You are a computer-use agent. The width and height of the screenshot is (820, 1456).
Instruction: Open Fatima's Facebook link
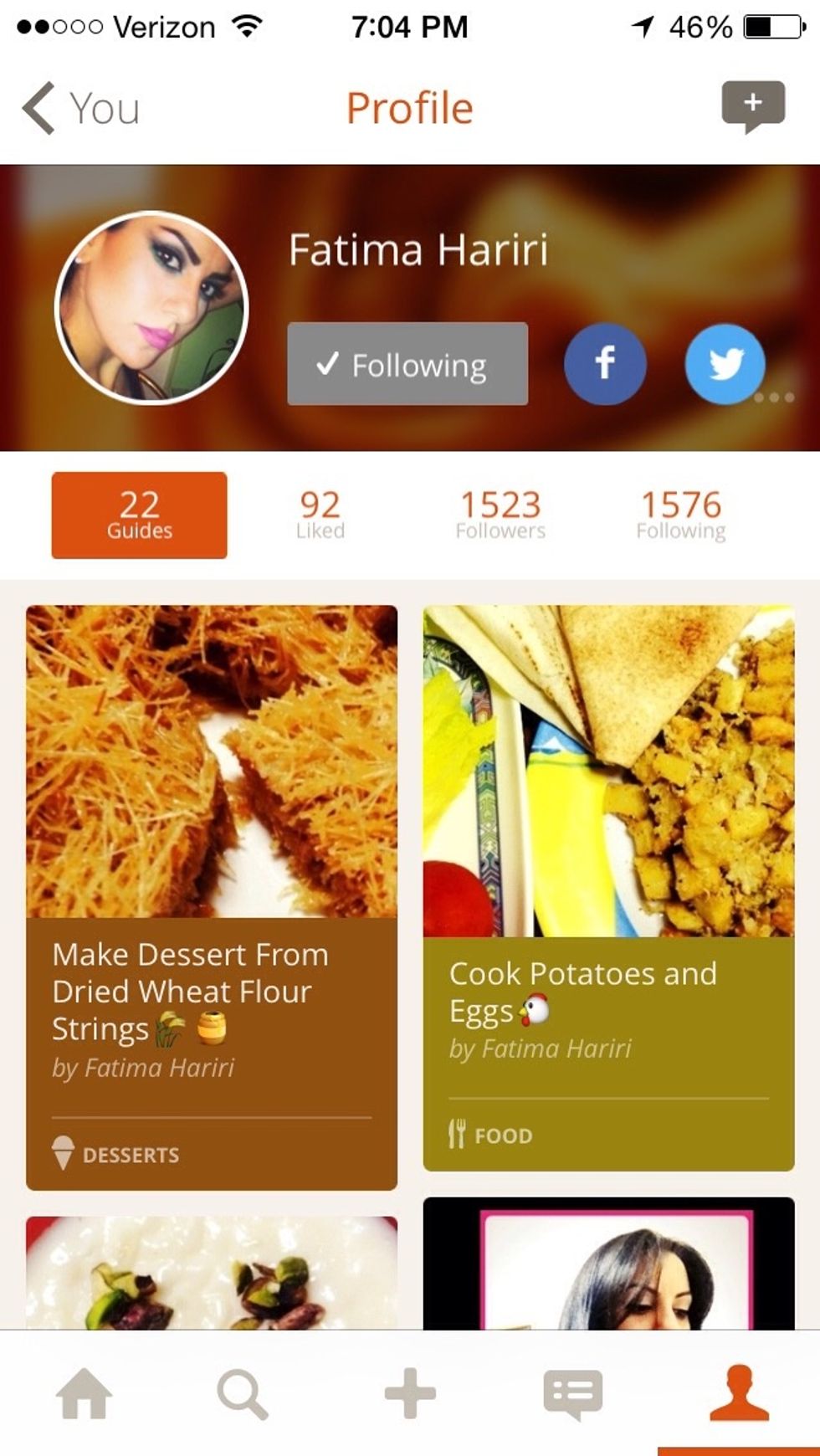click(x=604, y=364)
